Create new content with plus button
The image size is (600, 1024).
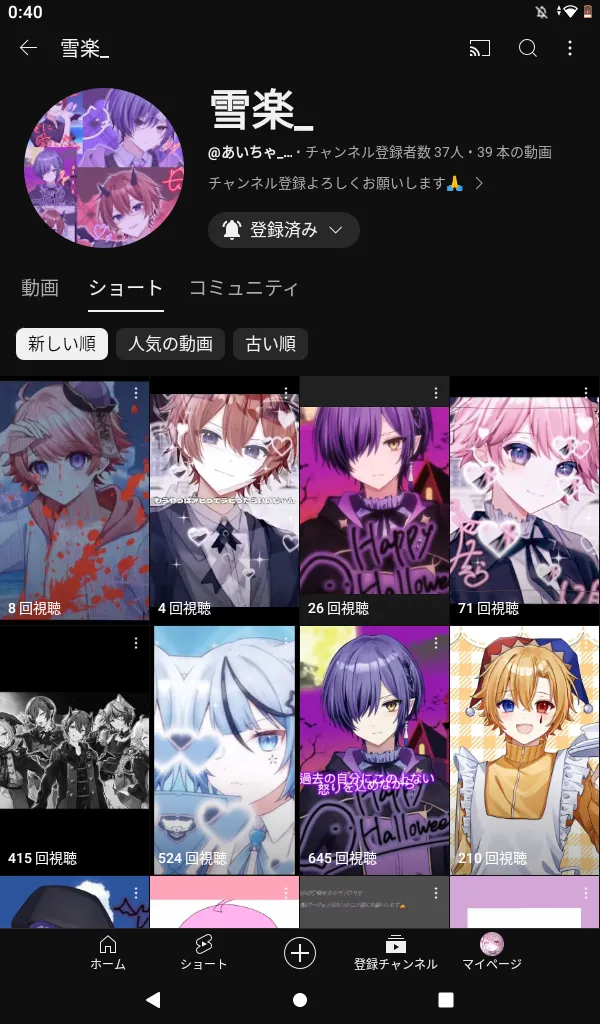coord(300,953)
